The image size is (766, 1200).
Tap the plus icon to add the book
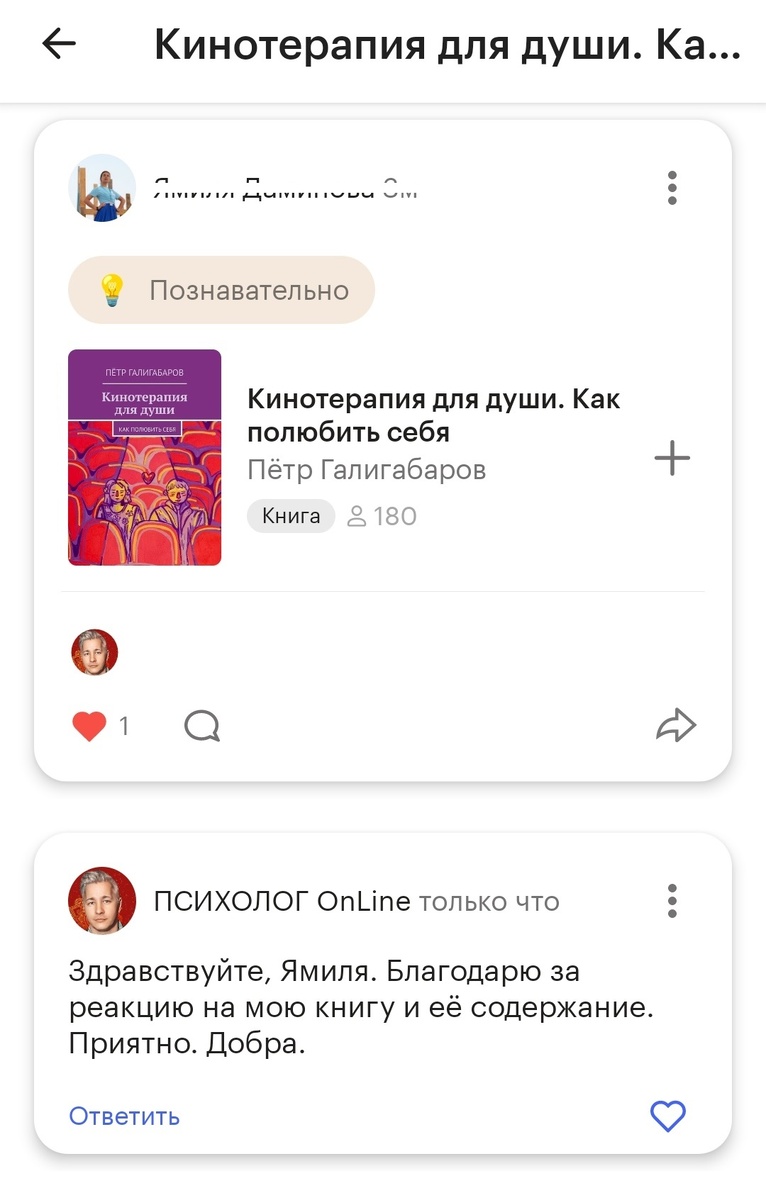click(672, 458)
